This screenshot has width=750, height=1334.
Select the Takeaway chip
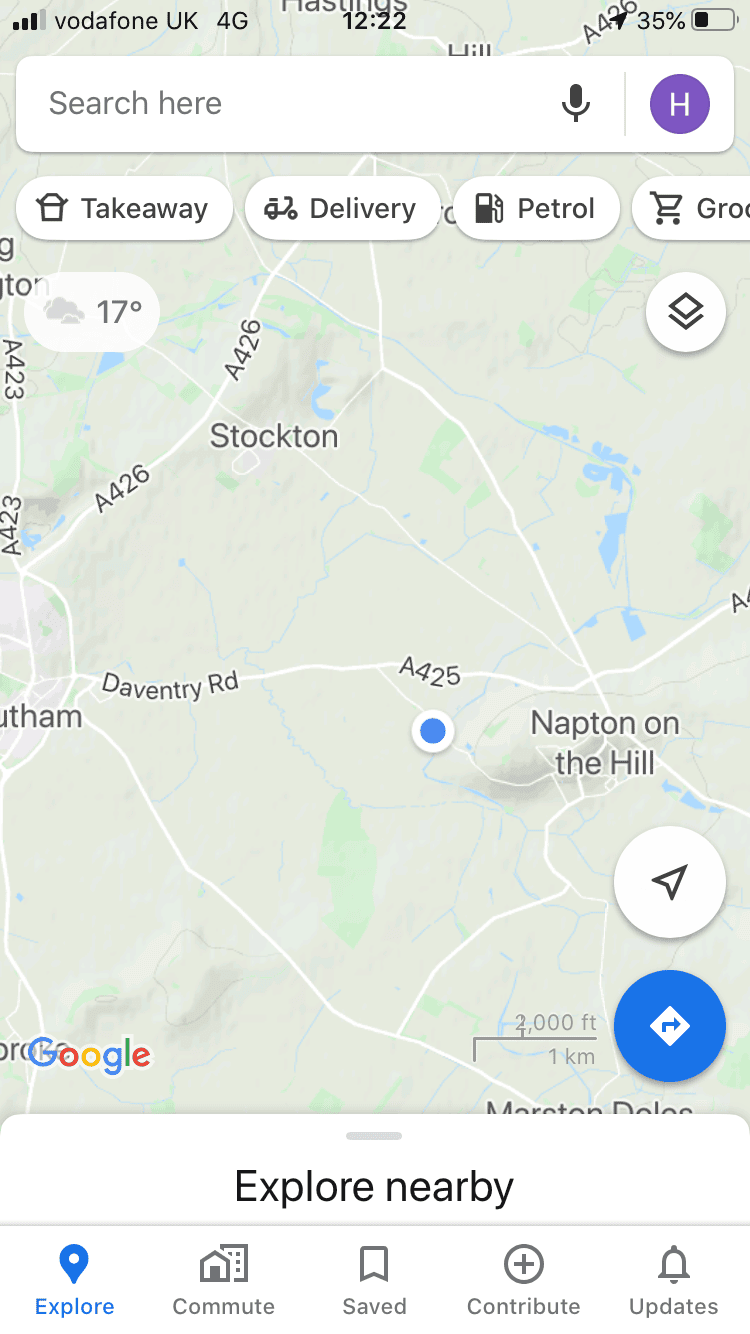pos(125,208)
